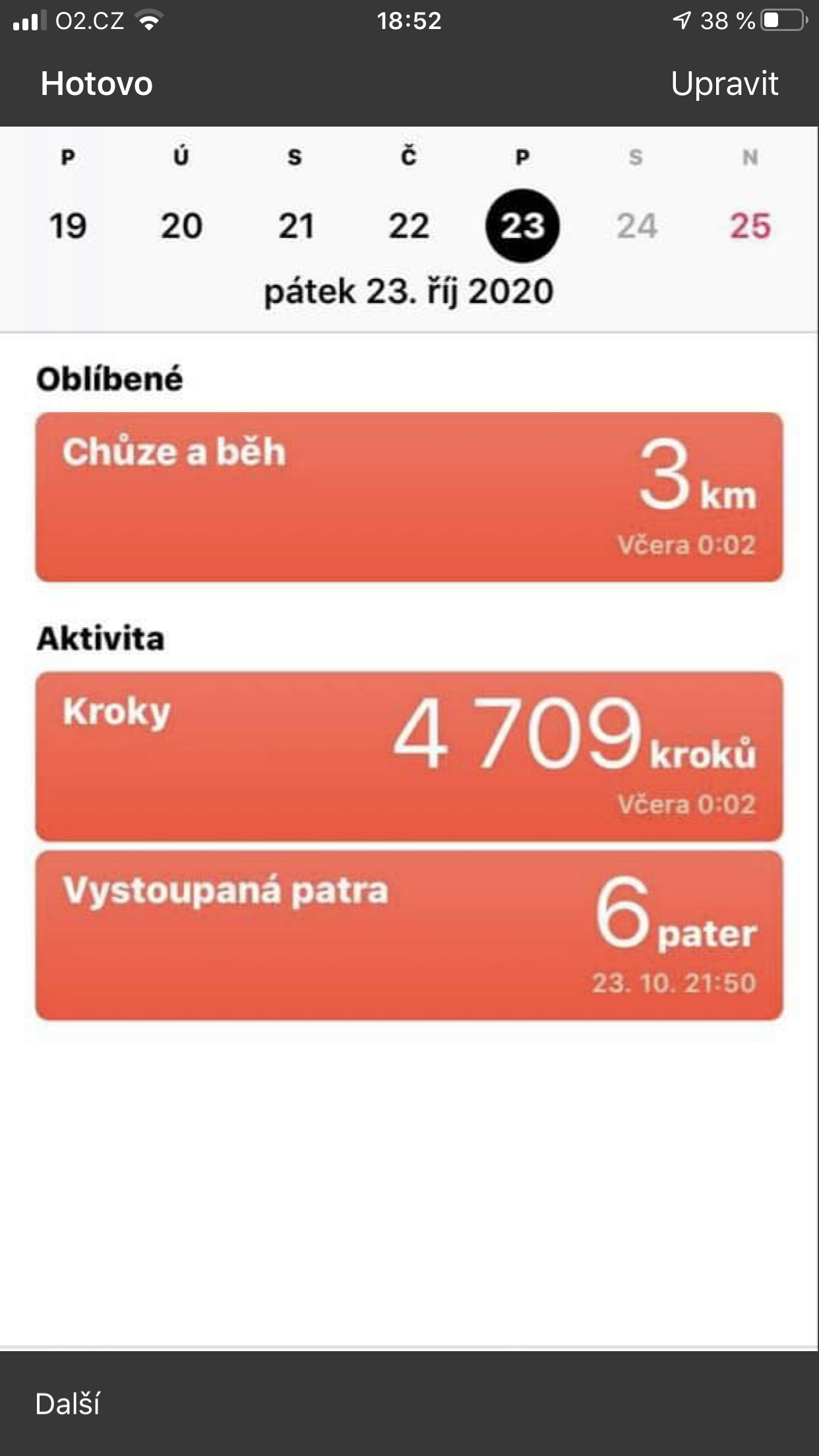Image resolution: width=819 pixels, height=1456 pixels.
Task: Tap Další in the bottom bar
Action: (x=67, y=1404)
